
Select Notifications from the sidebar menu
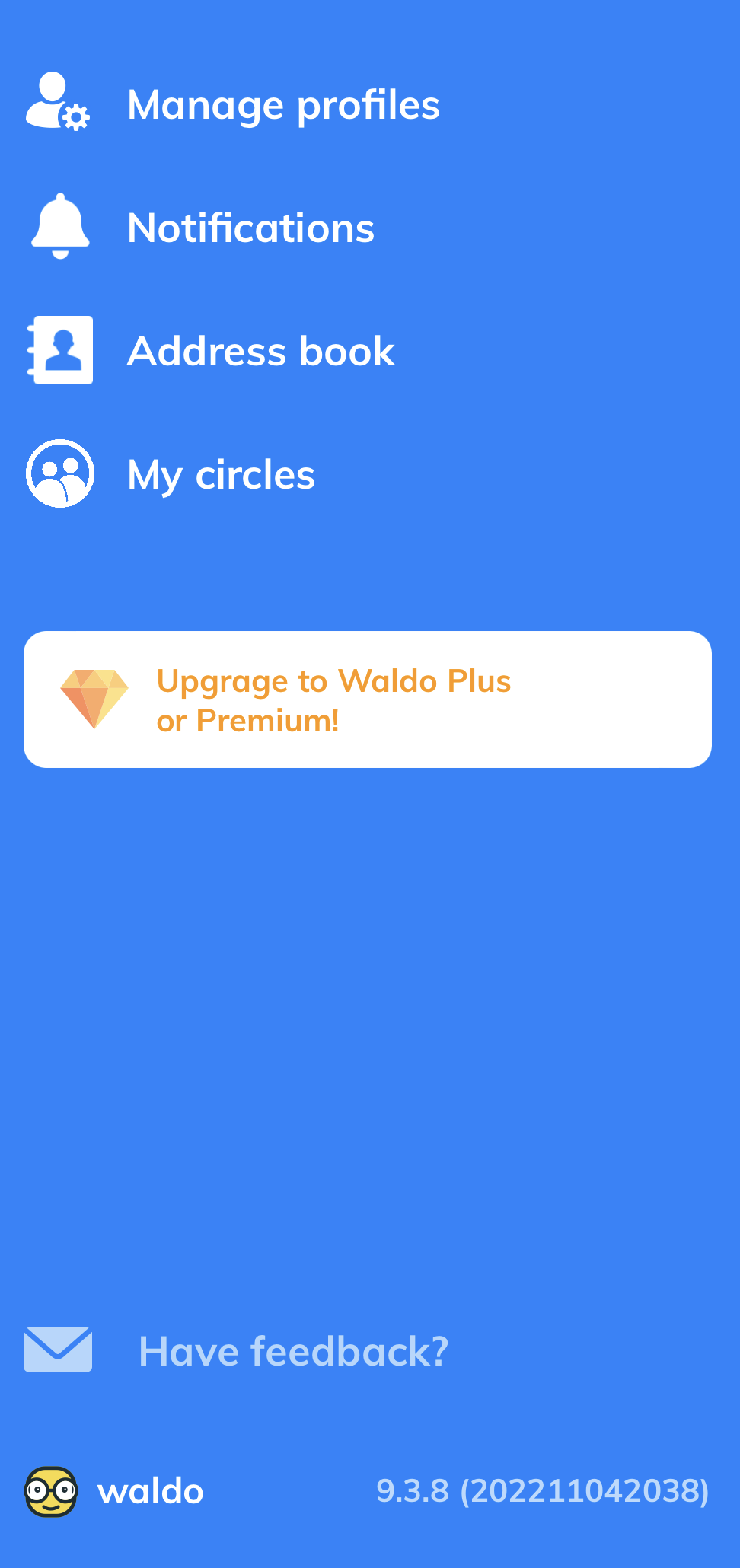[x=251, y=227]
